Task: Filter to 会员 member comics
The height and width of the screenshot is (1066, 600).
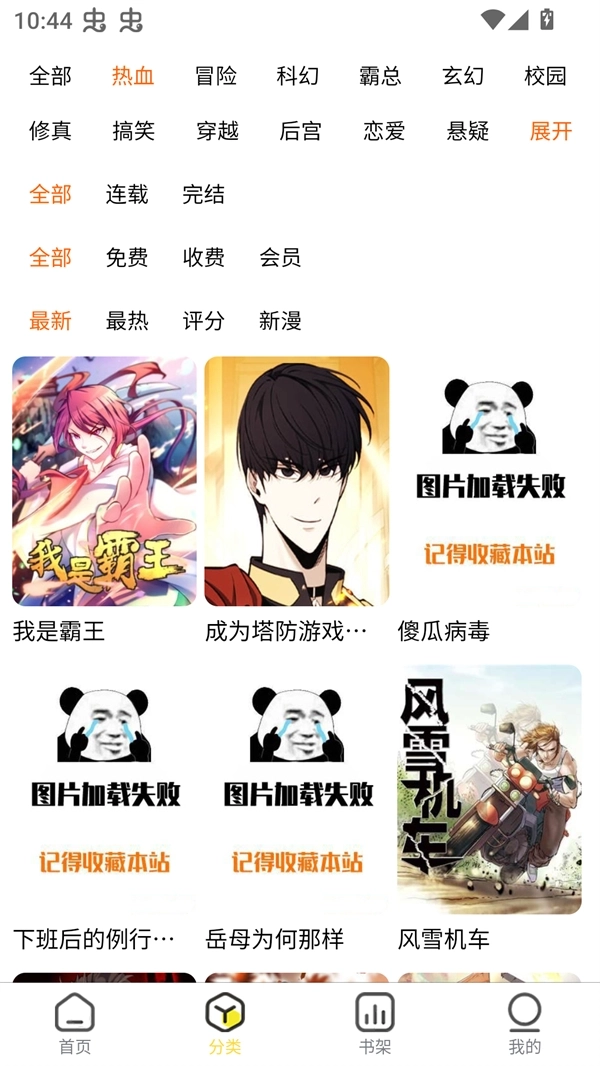Action: pos(280,258)
